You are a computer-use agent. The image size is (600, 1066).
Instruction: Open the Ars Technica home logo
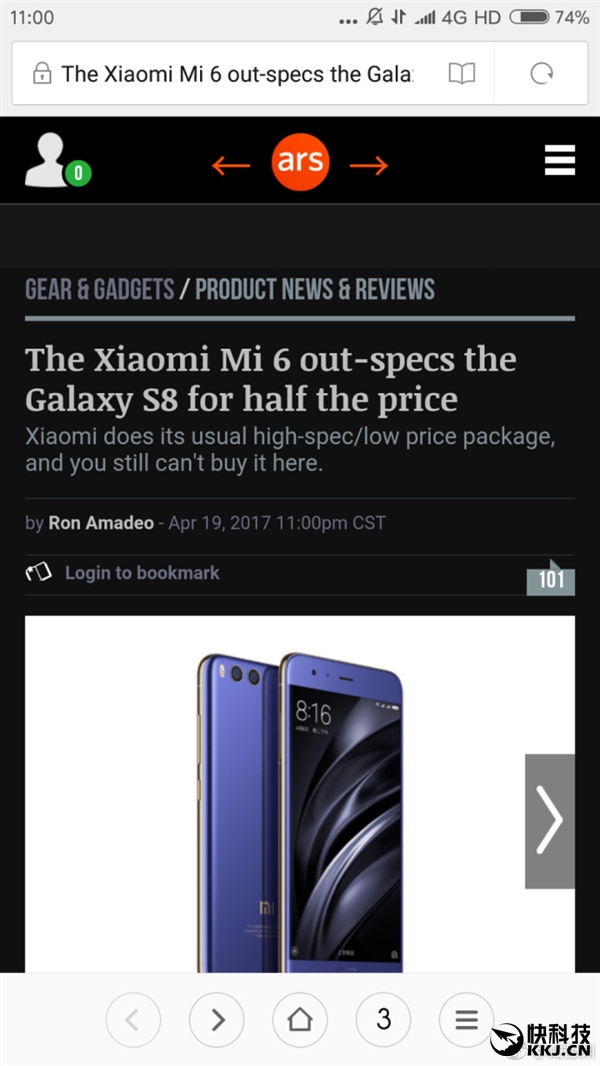point(300,162)
